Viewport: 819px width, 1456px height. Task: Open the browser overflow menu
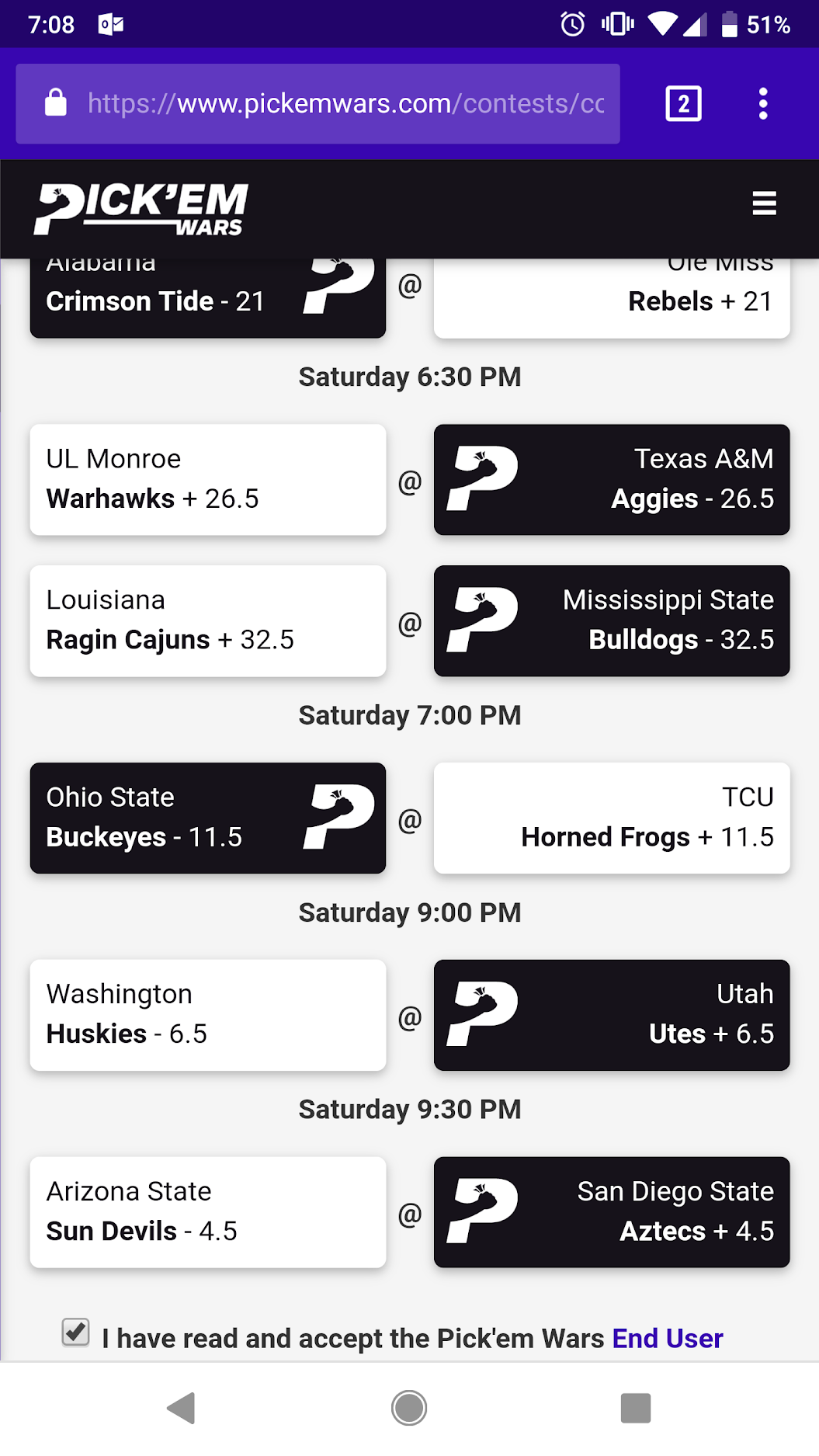pos(763,103)
